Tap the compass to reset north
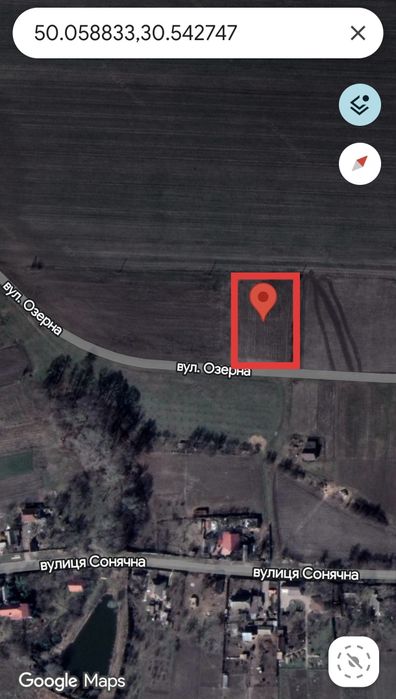 [x=360, y=164]
